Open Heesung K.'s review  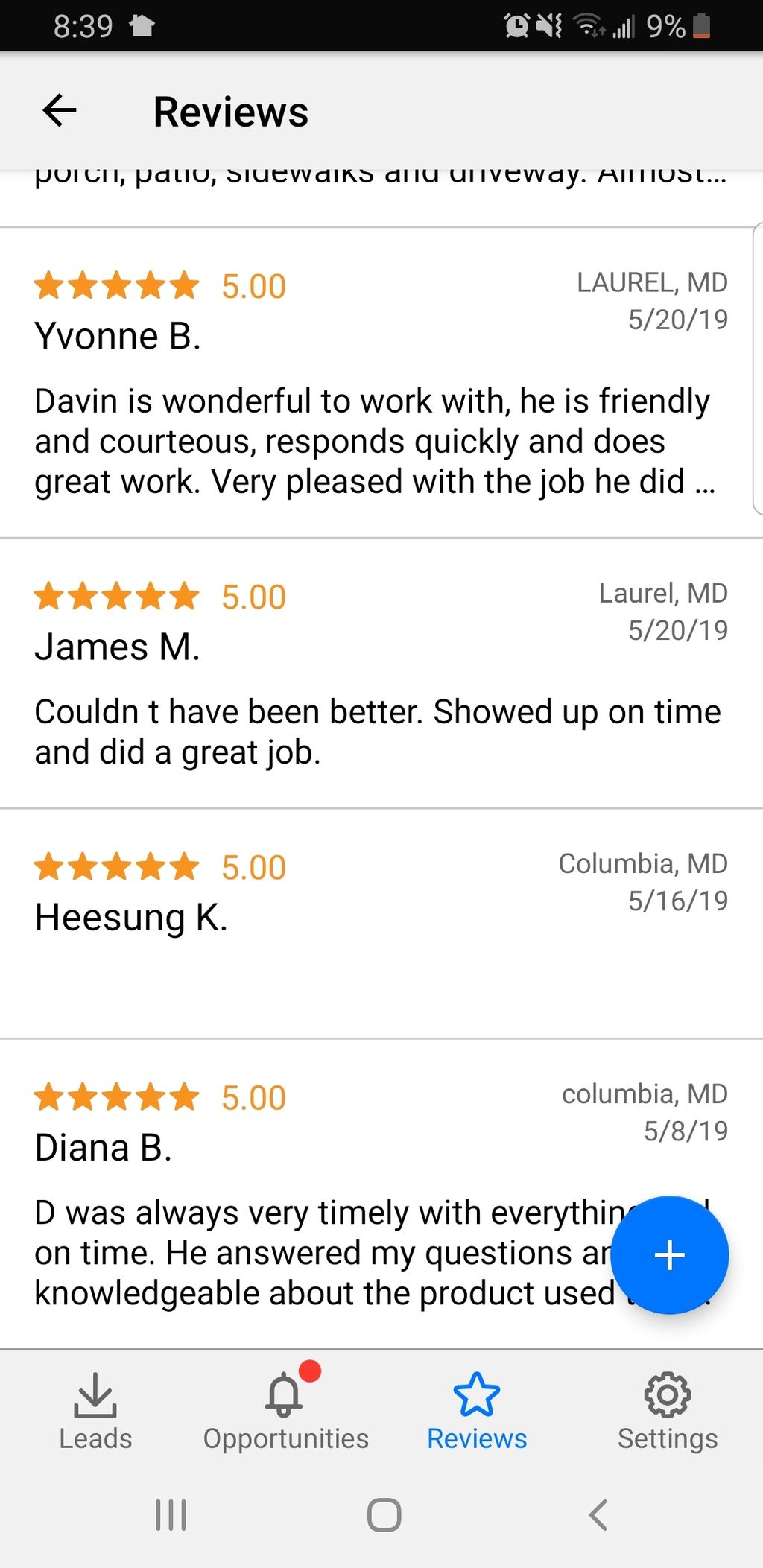point(373,922)
